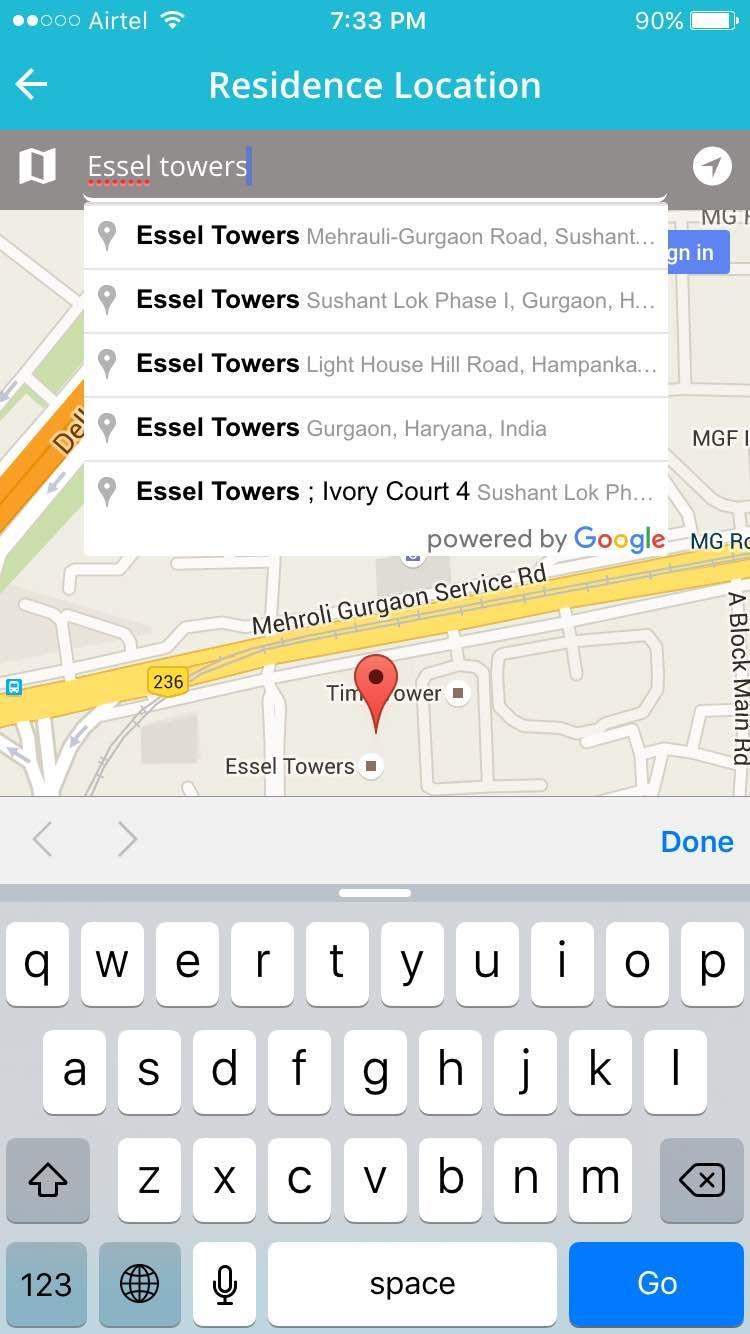The image size is (750, 1334).
Task: Choose Essel Towers Sushant Lok Phase I
Action: [376, 300]
